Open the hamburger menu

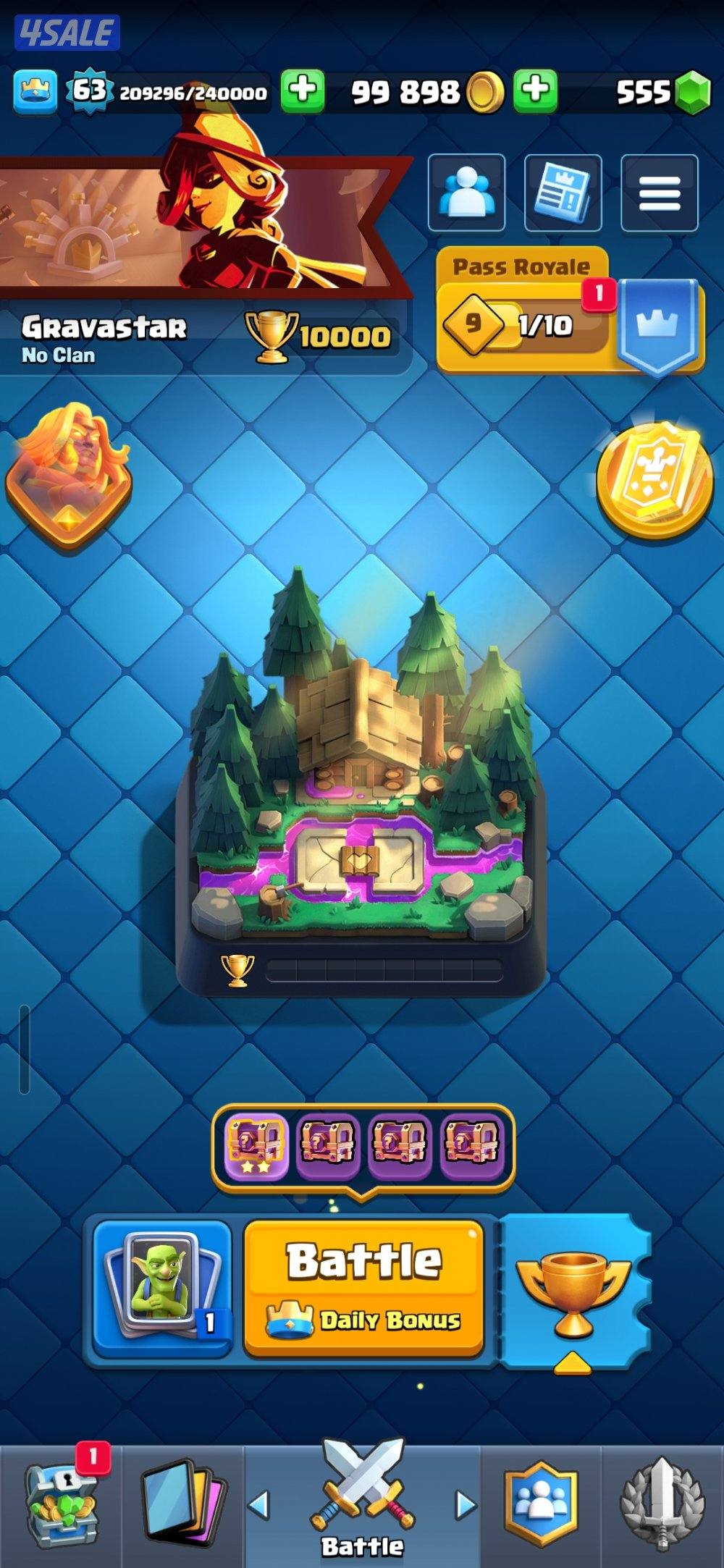(659, 193)
